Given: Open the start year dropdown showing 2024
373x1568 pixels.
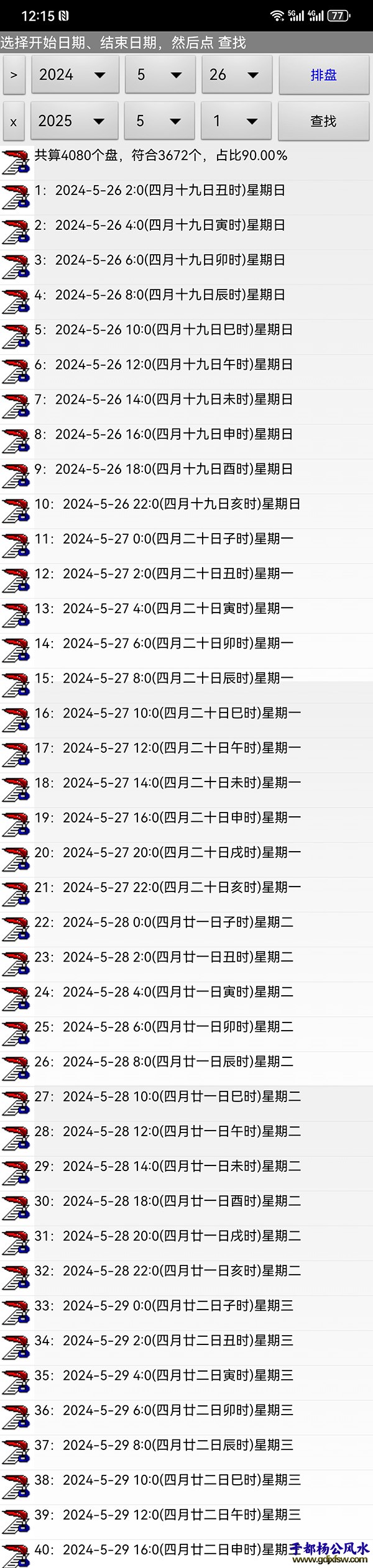Looking at the screenshot, I should [75, 75].
